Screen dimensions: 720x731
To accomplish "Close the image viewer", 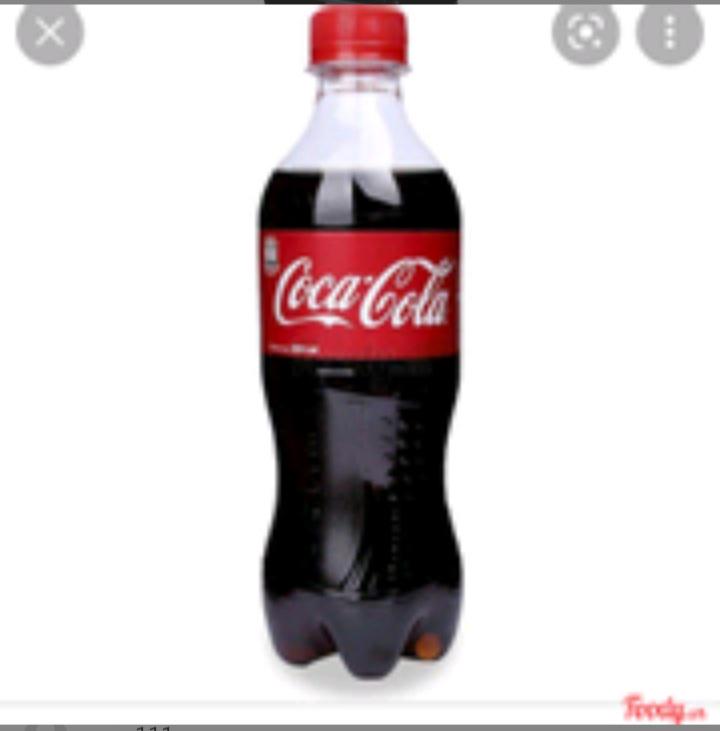I will click(x=49, y=33).
